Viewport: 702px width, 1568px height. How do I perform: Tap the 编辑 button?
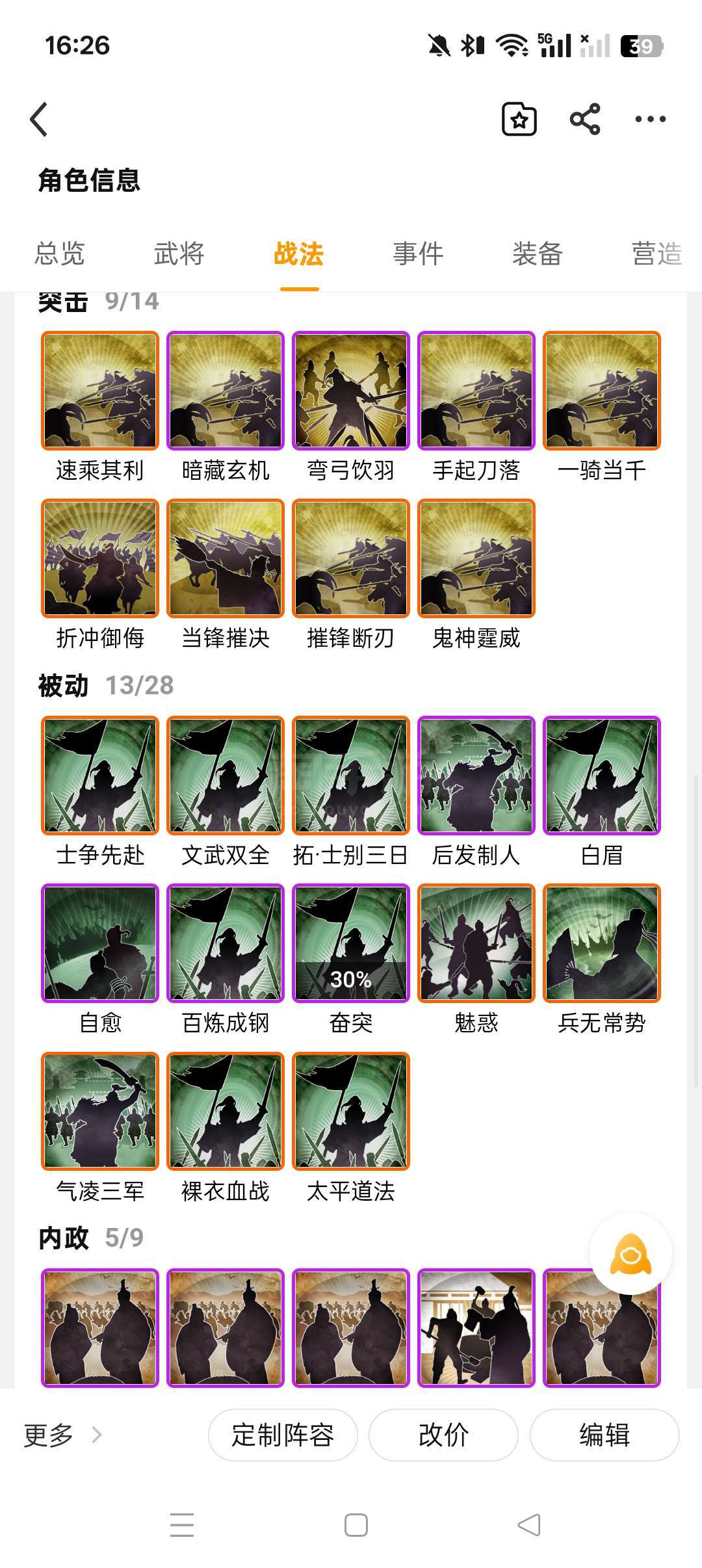(x=604, y=1434)
